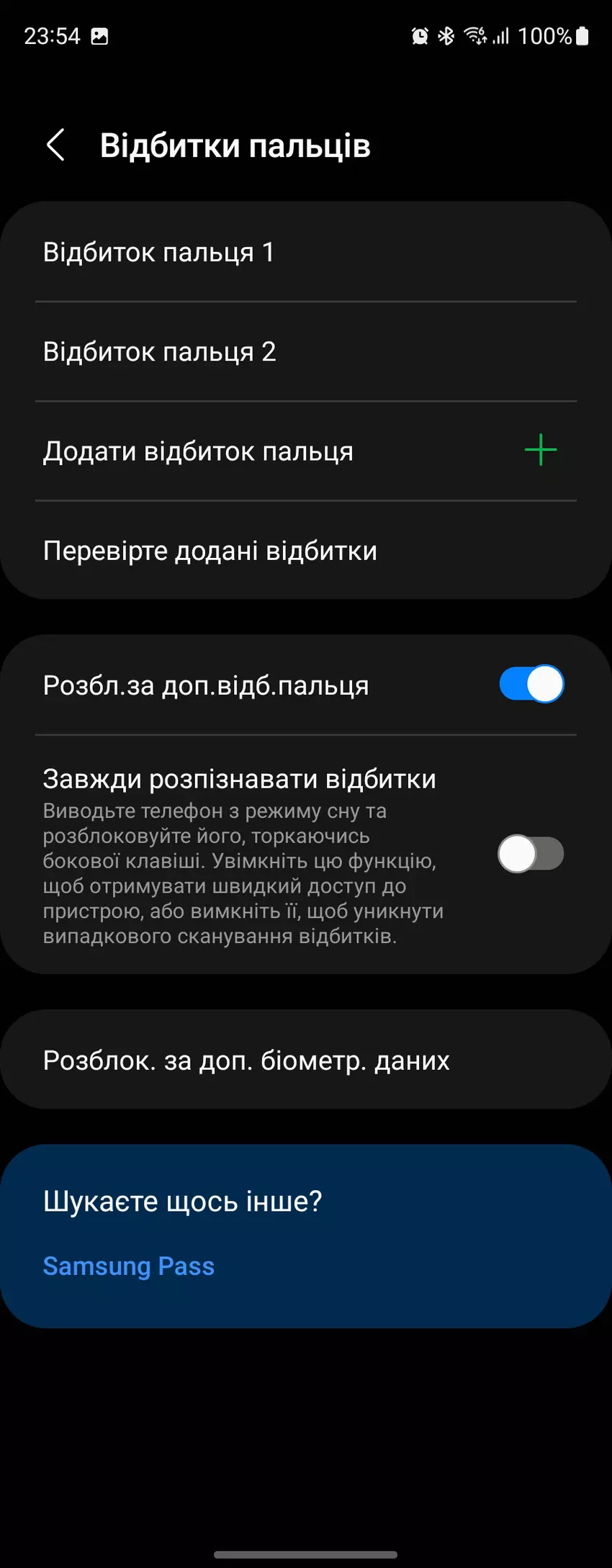Open Відбиток пальця 1
The width and height of the screenshot is (612, 1568).
coord(305,253)
